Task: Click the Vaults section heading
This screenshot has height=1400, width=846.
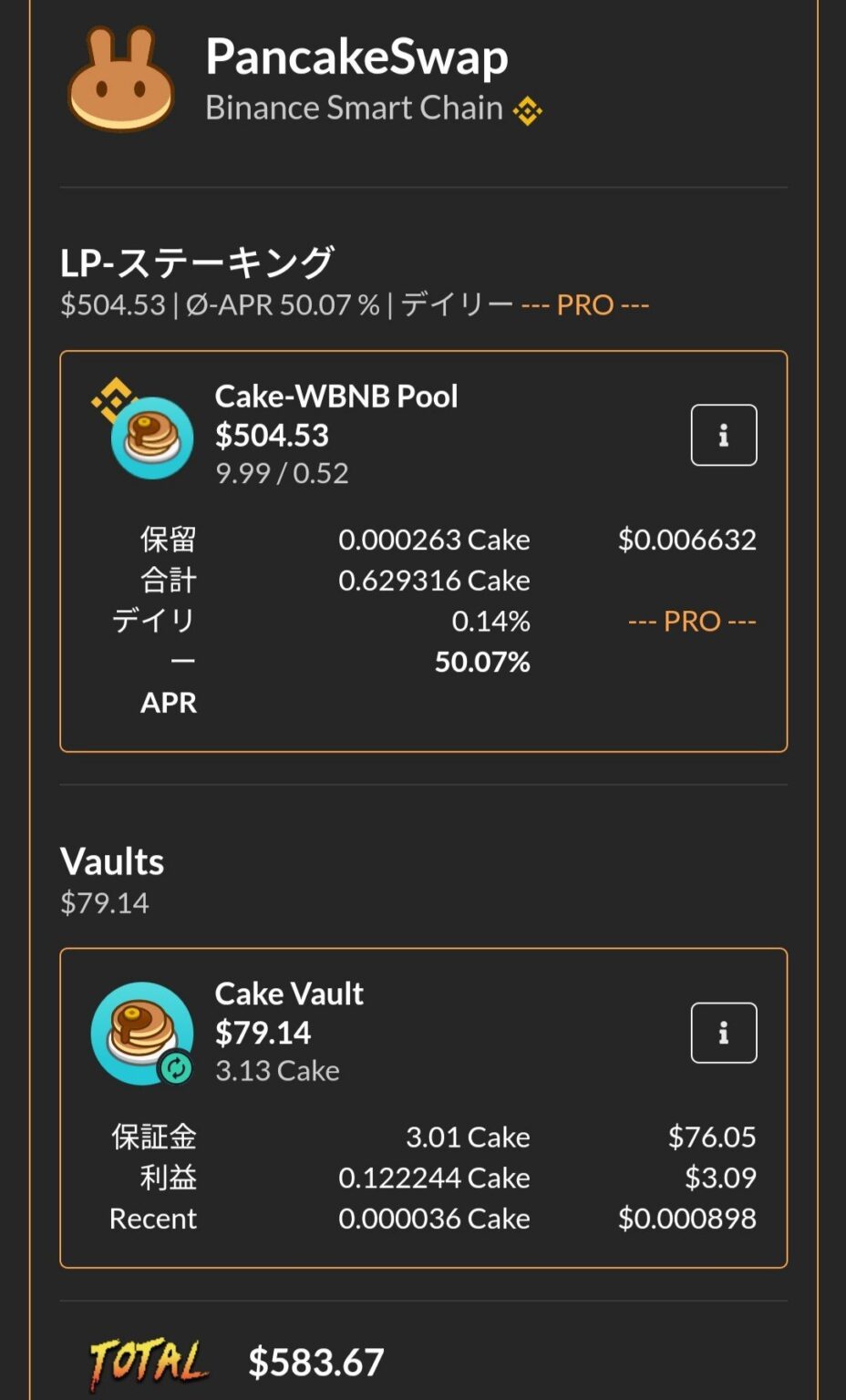Action: click(110, 860)
